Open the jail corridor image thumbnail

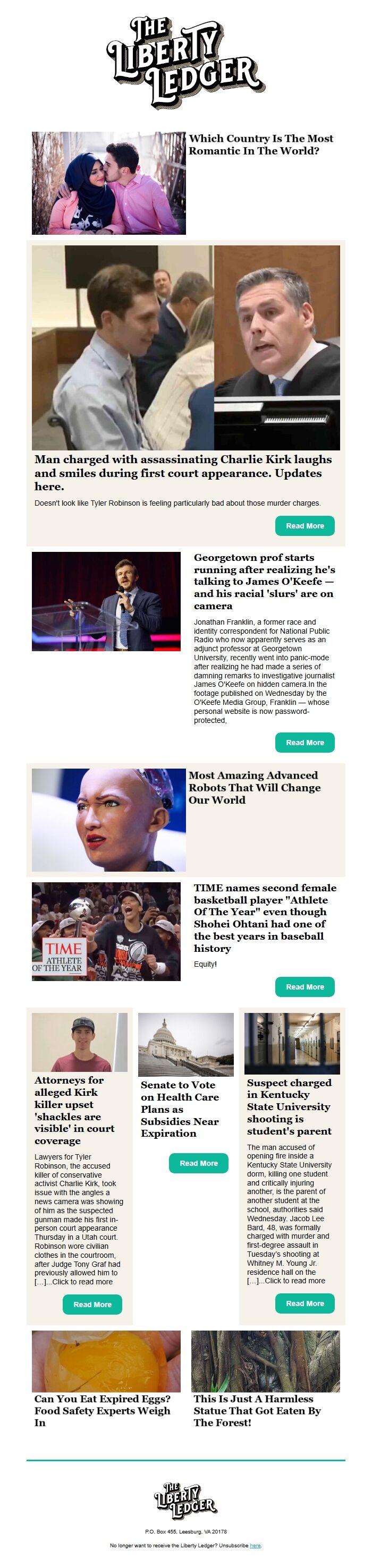(292, 1043)
